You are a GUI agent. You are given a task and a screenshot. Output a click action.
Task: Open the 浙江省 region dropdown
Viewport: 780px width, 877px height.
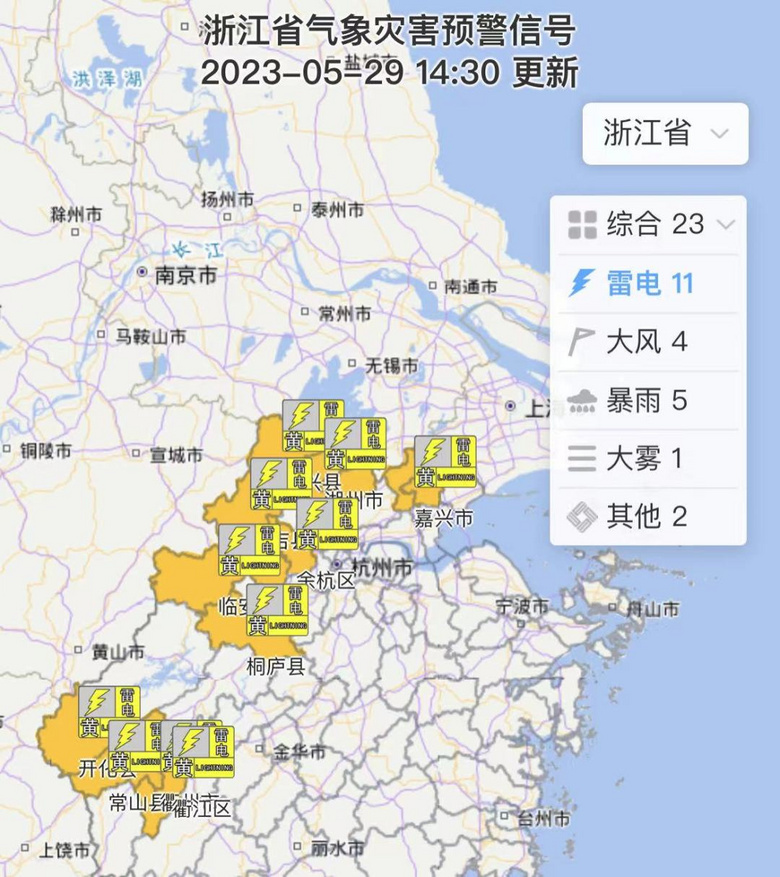(x=665, y=133)
